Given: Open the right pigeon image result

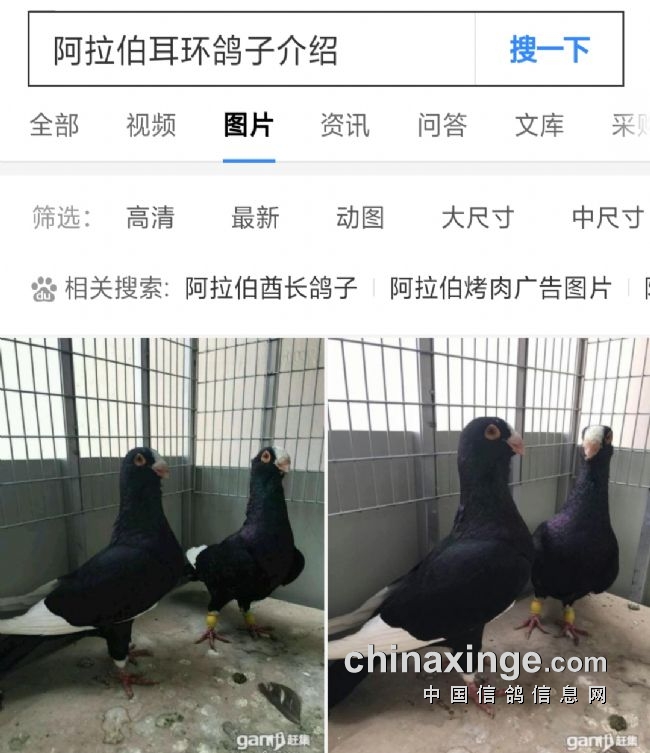Looking at the screenshot, I should pyautogui.click(x=489, y=545).
